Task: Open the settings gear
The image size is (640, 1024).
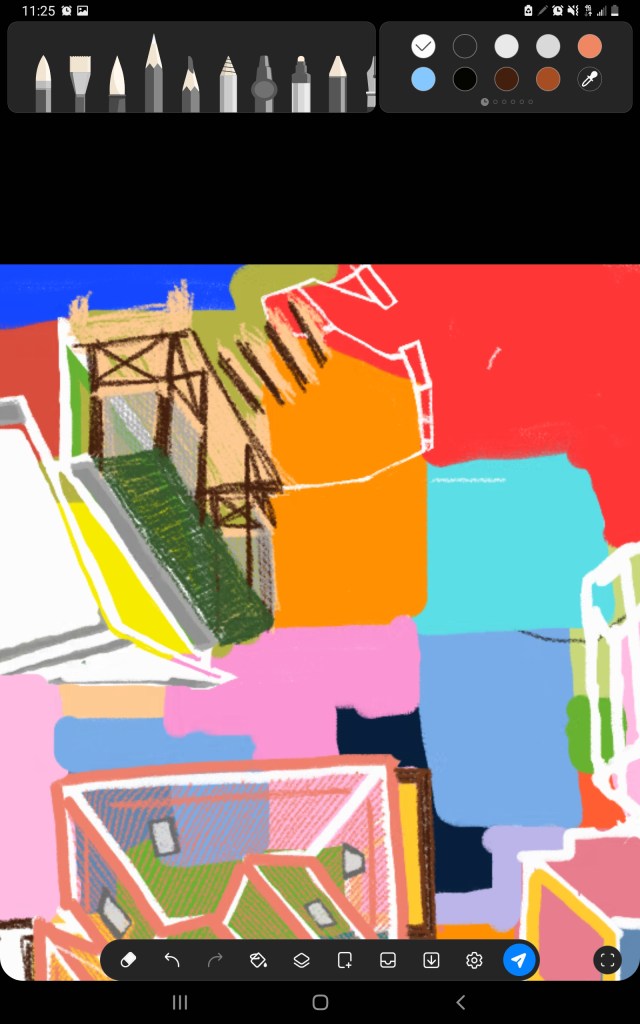Action: click(x=474, y=960)
